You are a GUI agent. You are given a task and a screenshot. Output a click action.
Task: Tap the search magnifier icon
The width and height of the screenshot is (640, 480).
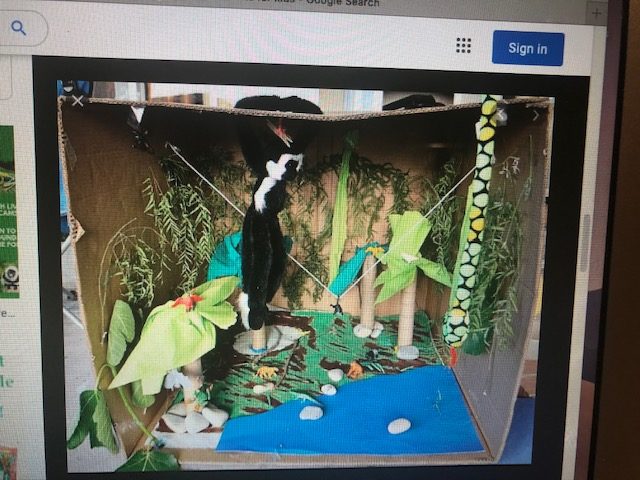[x=19, y=29]
